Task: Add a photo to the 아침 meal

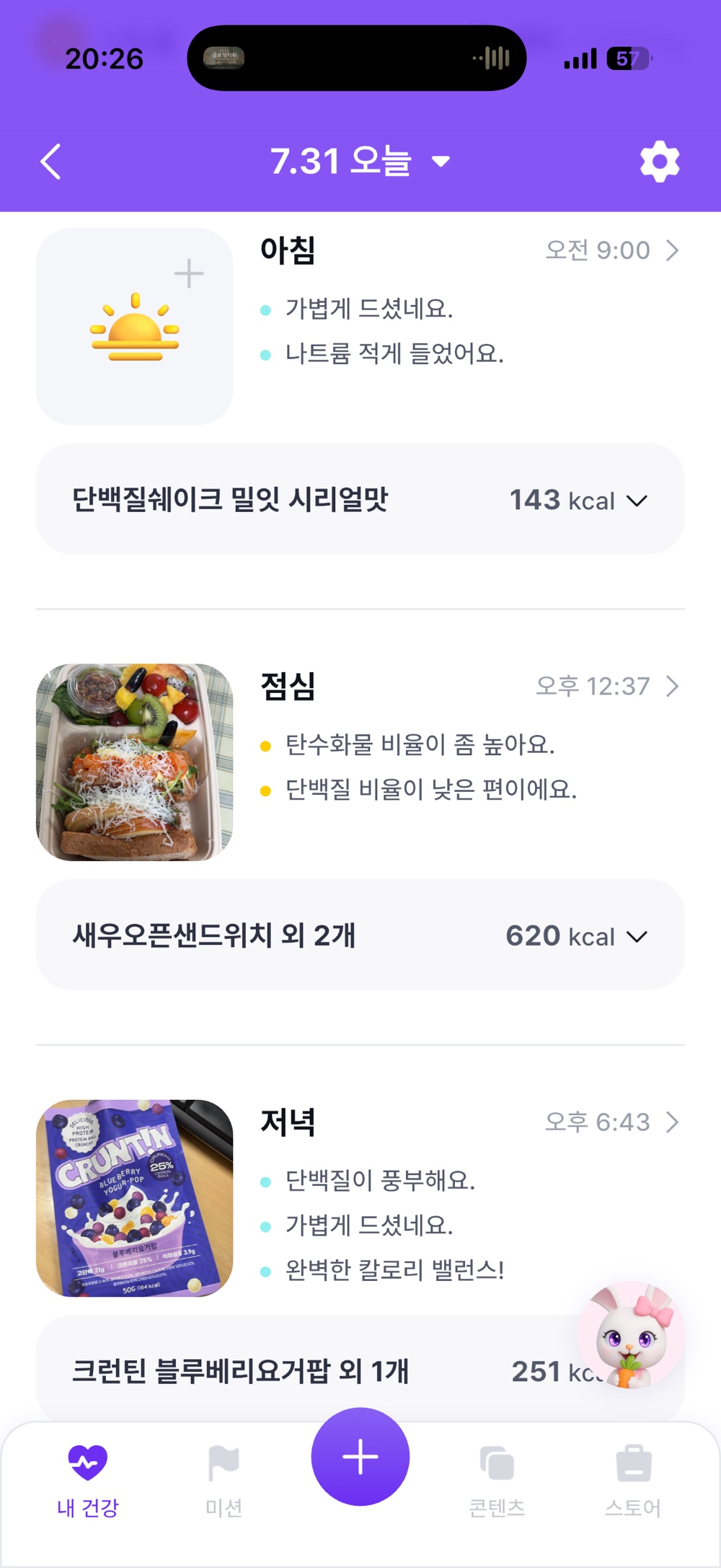Action: pos(135,327)
